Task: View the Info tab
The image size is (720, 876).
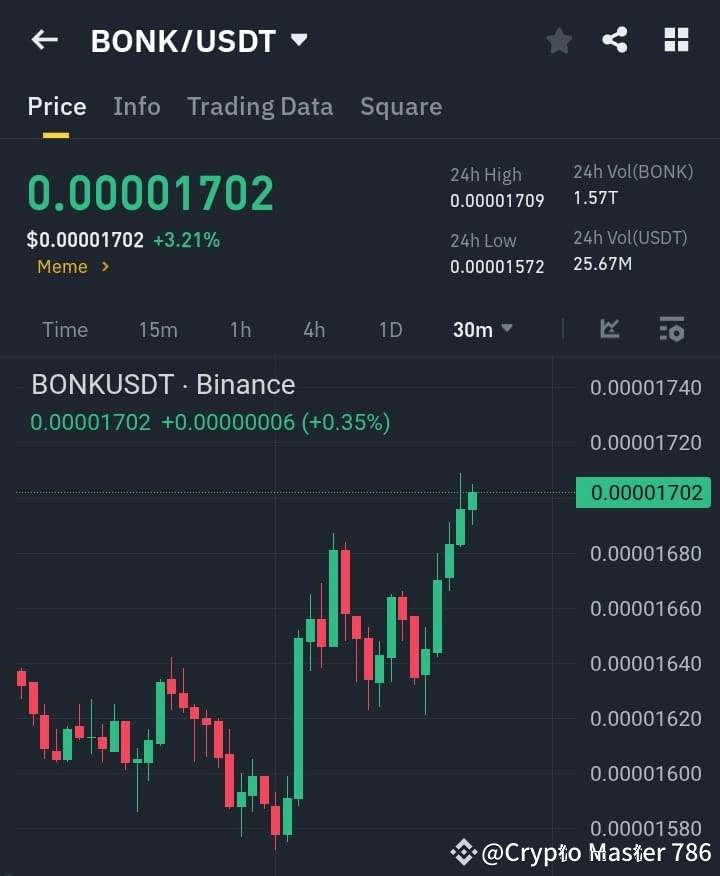Action: 136,106
